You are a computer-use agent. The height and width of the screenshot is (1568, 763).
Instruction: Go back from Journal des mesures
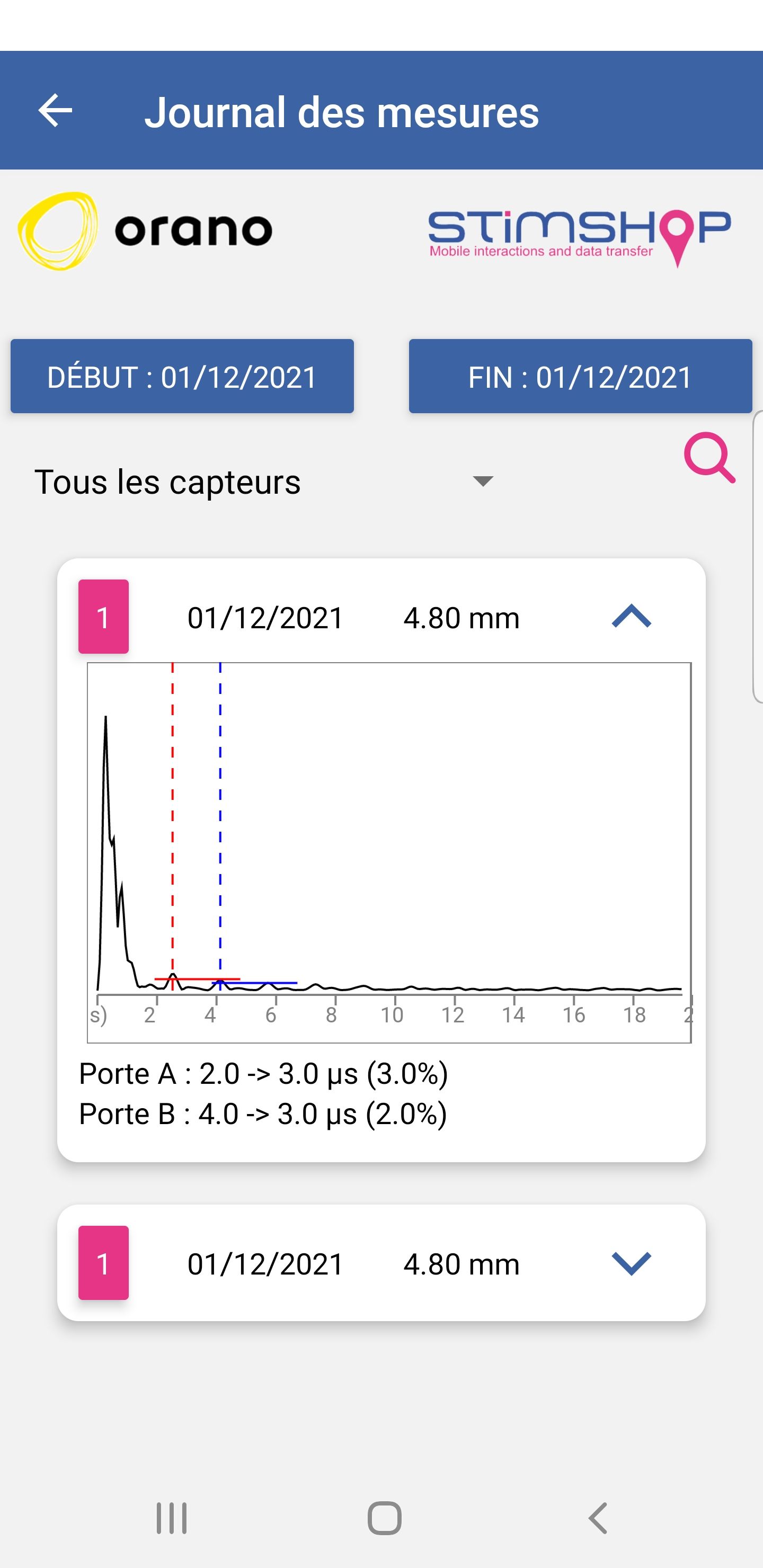[56, 111]
